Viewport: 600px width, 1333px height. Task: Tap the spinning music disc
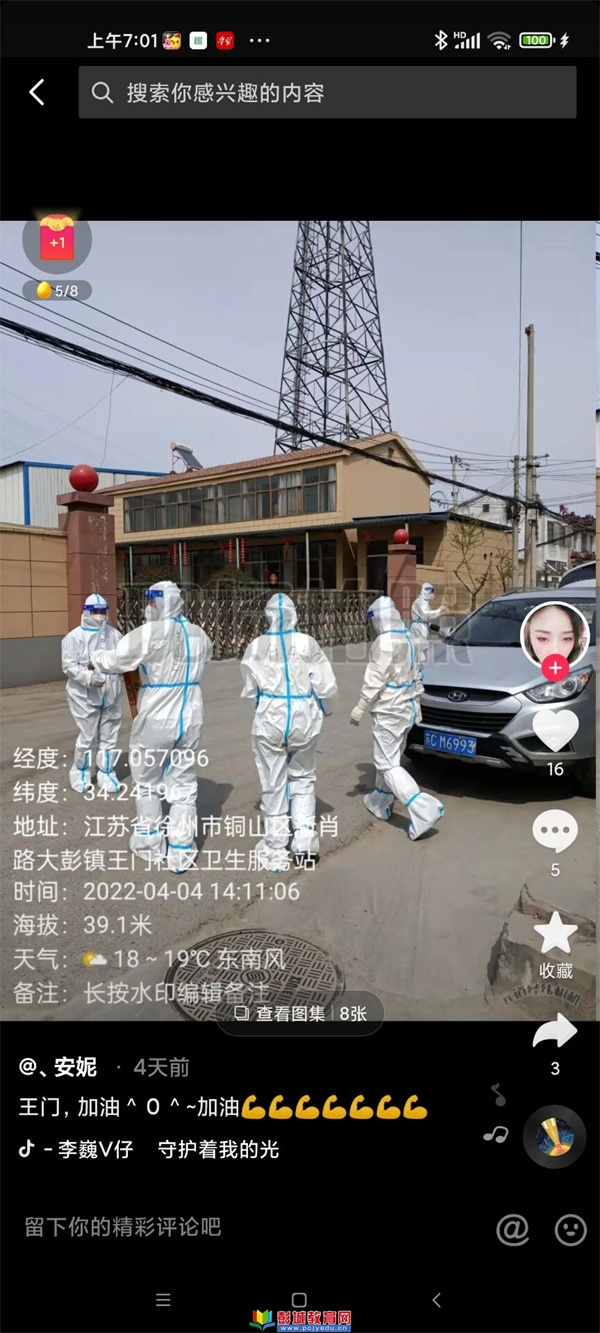coord(555,1137)
